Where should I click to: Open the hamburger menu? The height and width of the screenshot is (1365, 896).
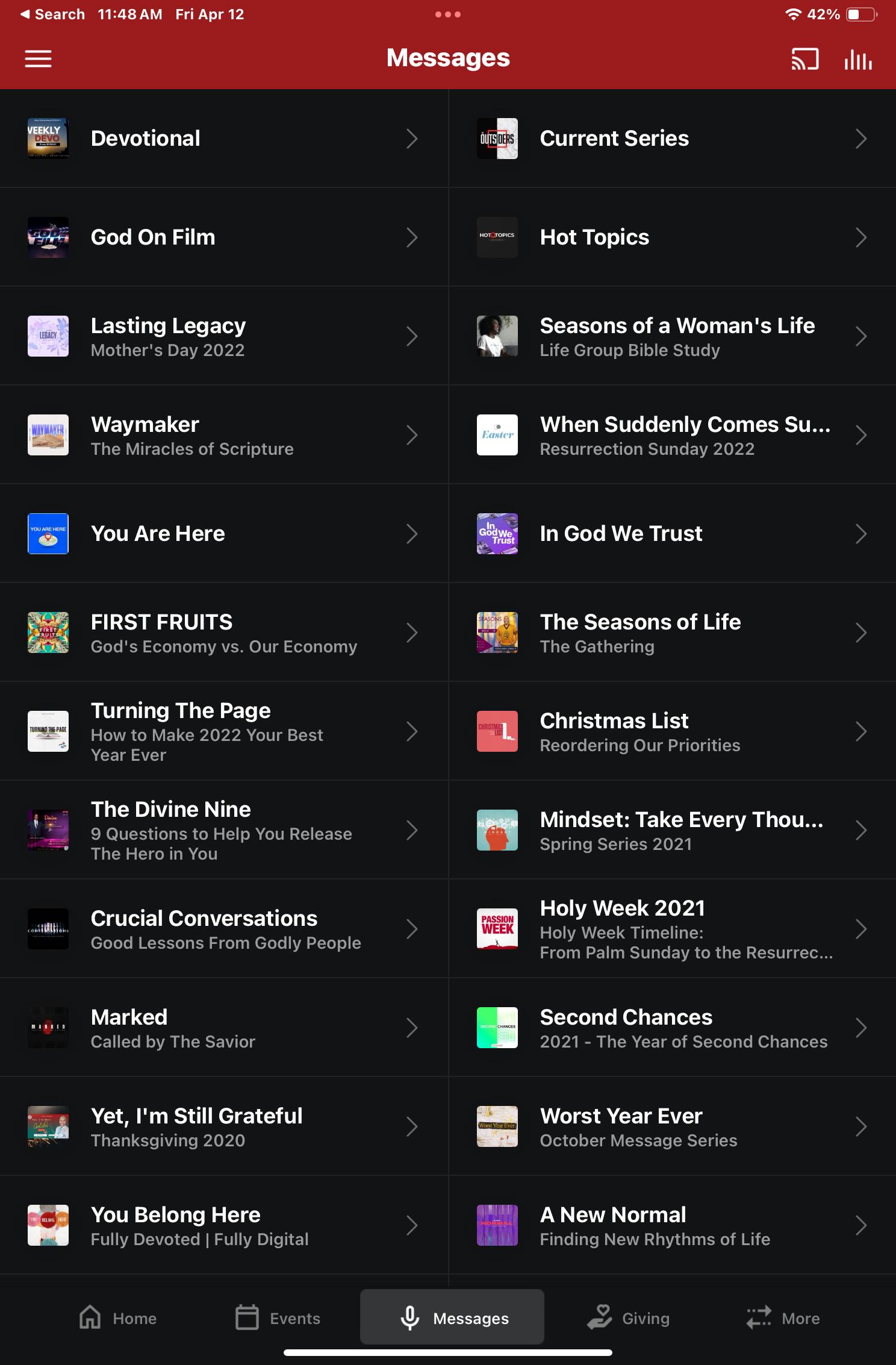coord(38,58)
